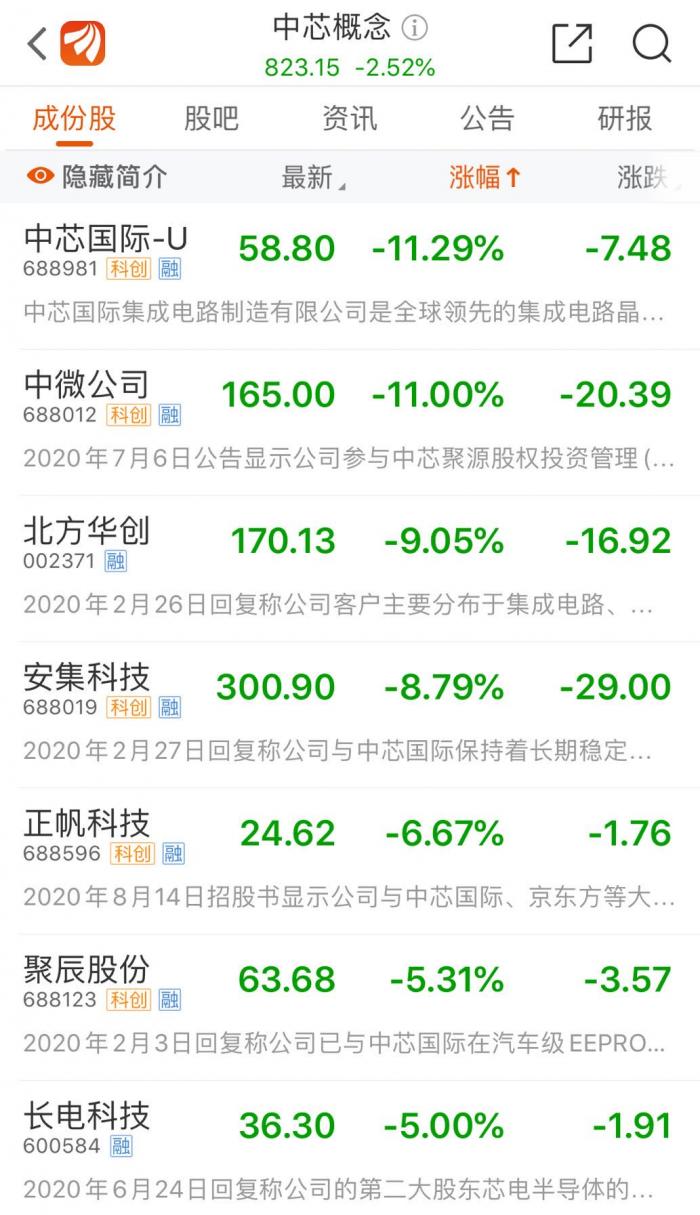700x1215 pixels.
Task: Open 中芯国际-U stock details
Action: tap(105, 238)
